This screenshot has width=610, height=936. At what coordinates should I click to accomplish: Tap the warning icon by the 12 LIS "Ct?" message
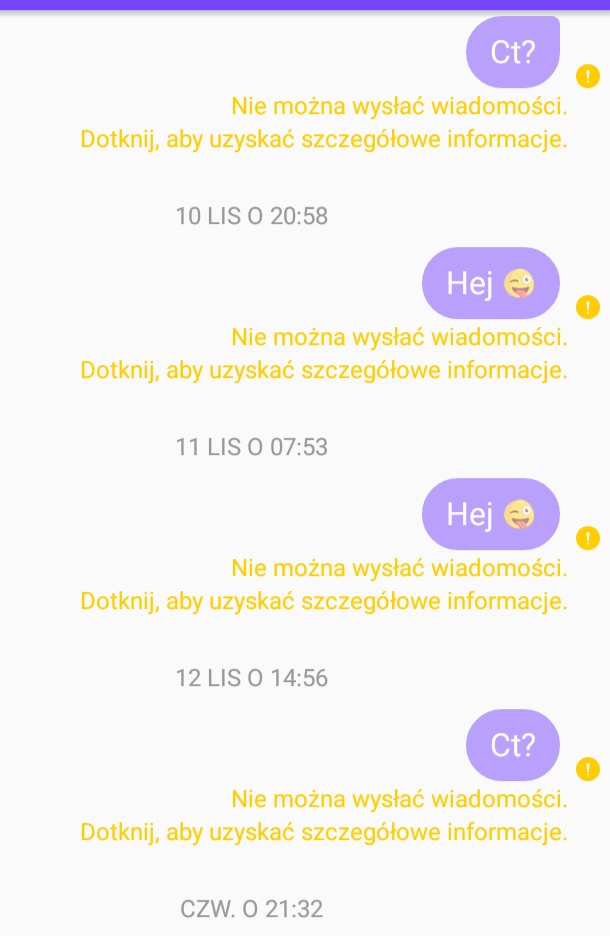pyautogui.click(x=588, y=769)
